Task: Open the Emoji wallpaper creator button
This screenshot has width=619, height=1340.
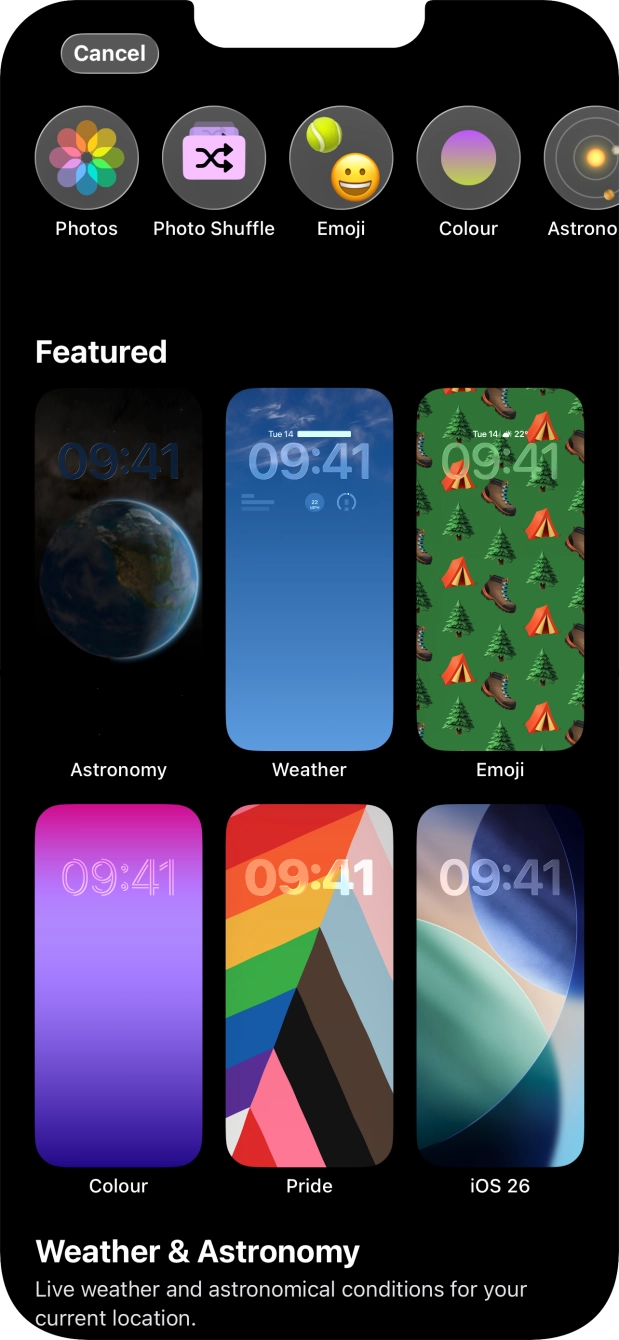Action: tap(341, 158)
